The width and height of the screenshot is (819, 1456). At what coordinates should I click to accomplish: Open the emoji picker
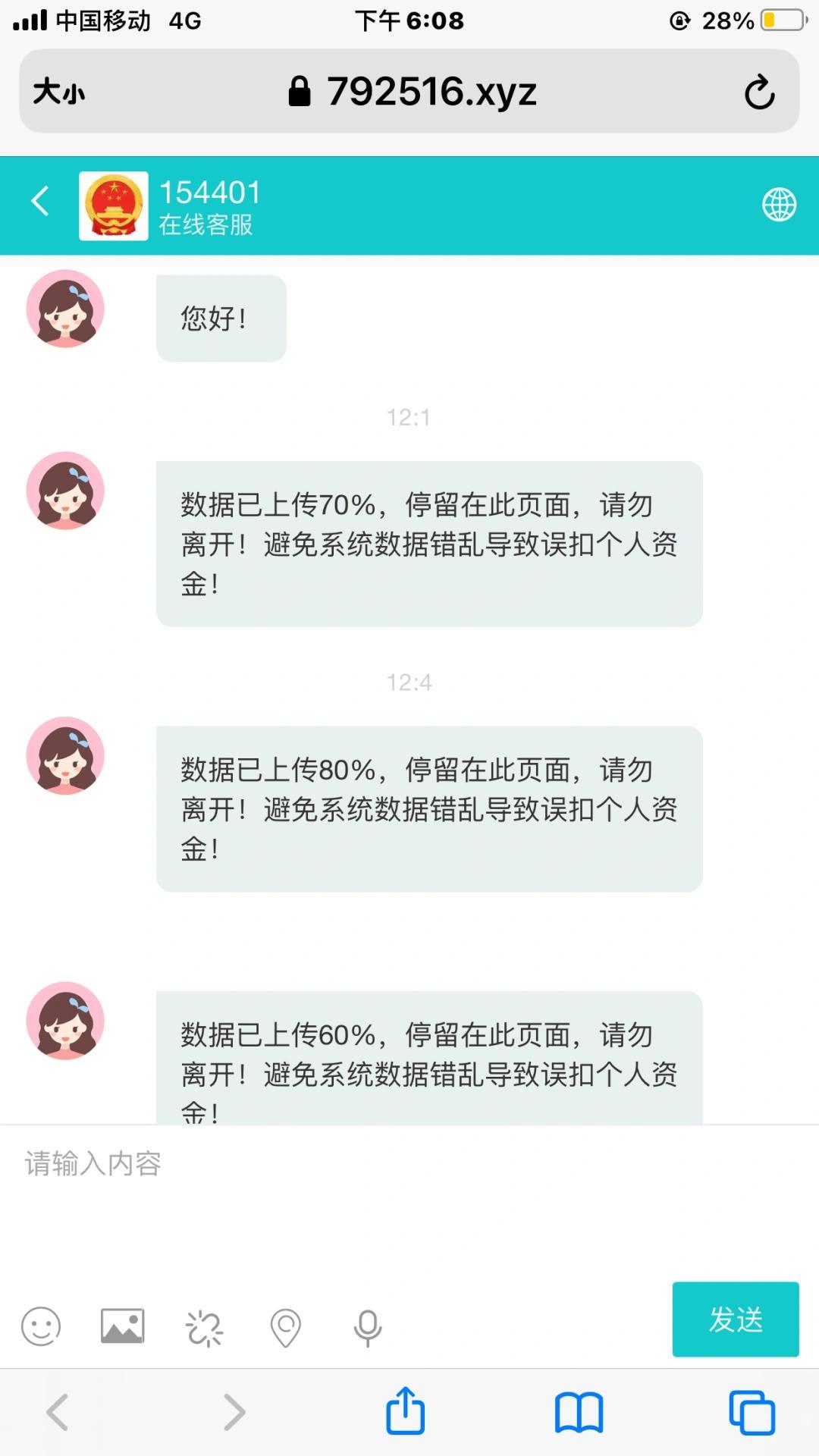(x=41, y=1326)
